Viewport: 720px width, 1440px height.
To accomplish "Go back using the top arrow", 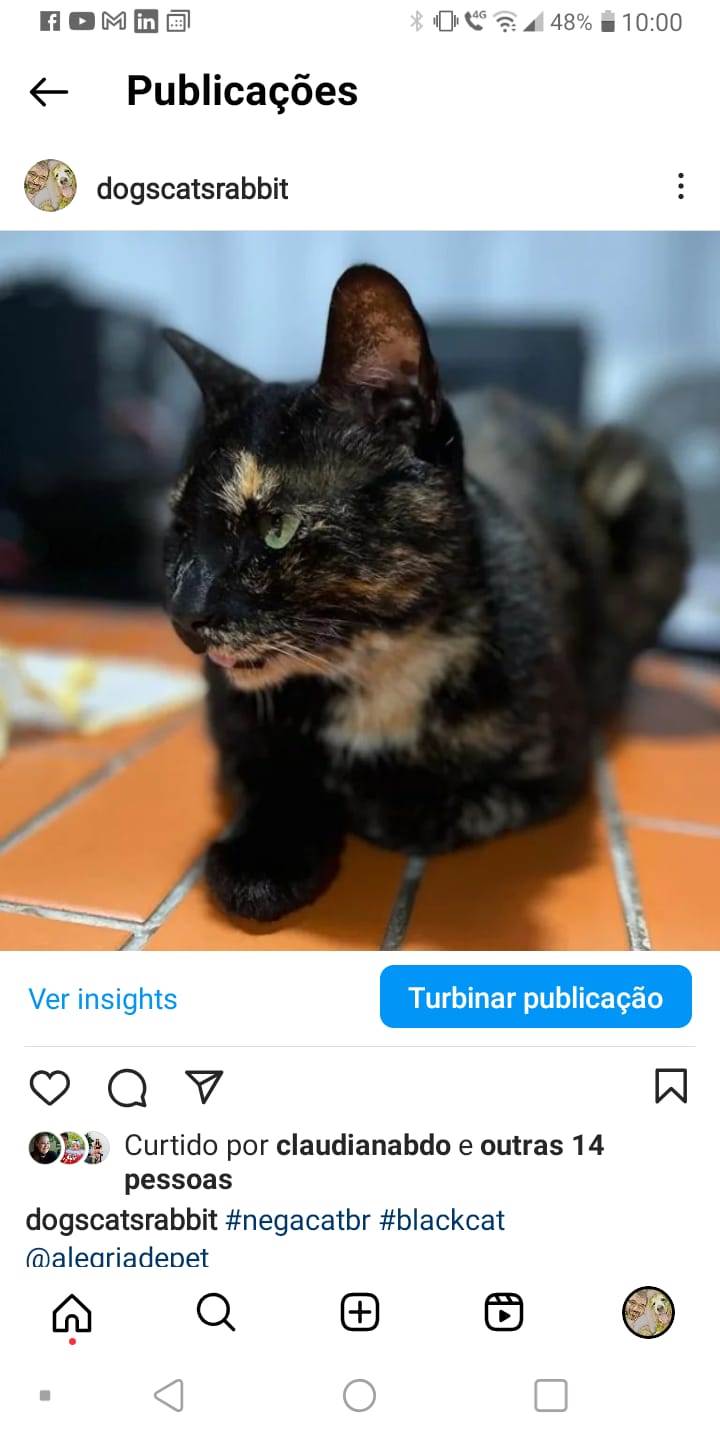I will pyautogui.click(x=48, y=92).
